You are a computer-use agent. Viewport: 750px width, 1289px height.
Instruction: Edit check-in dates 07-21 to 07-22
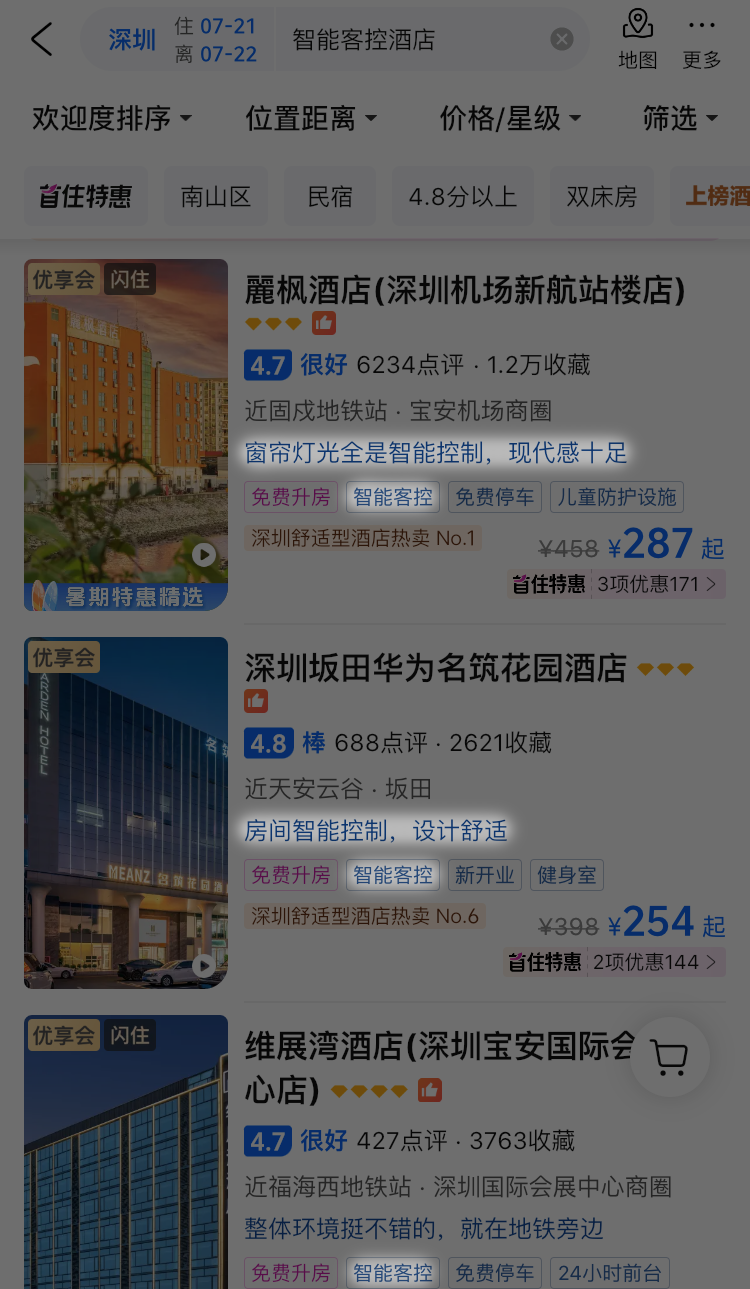[216, 40]
